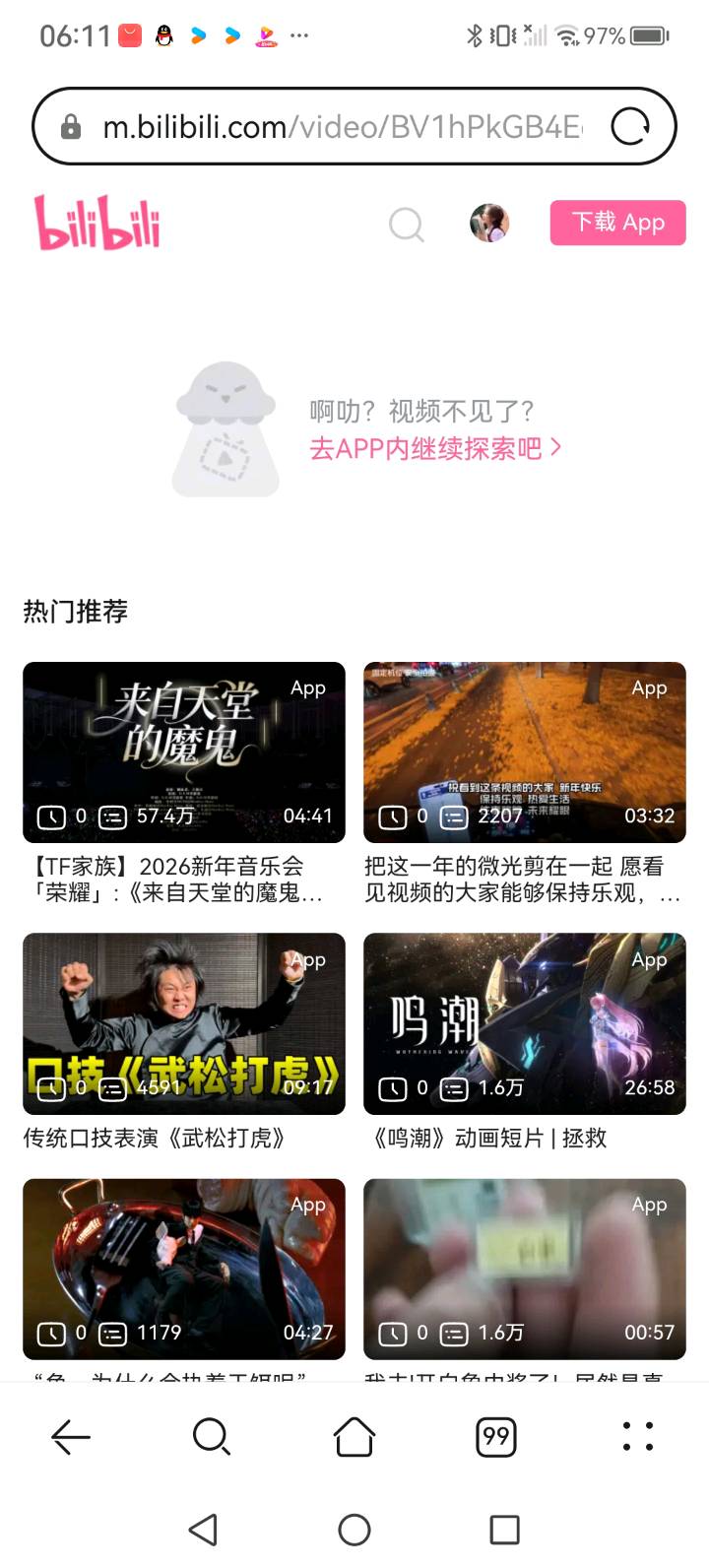Edit the m.bilibili.com URL field
Image resolution: width=709 pixels, height=1568 pixels.
click(x=335, y=127)
